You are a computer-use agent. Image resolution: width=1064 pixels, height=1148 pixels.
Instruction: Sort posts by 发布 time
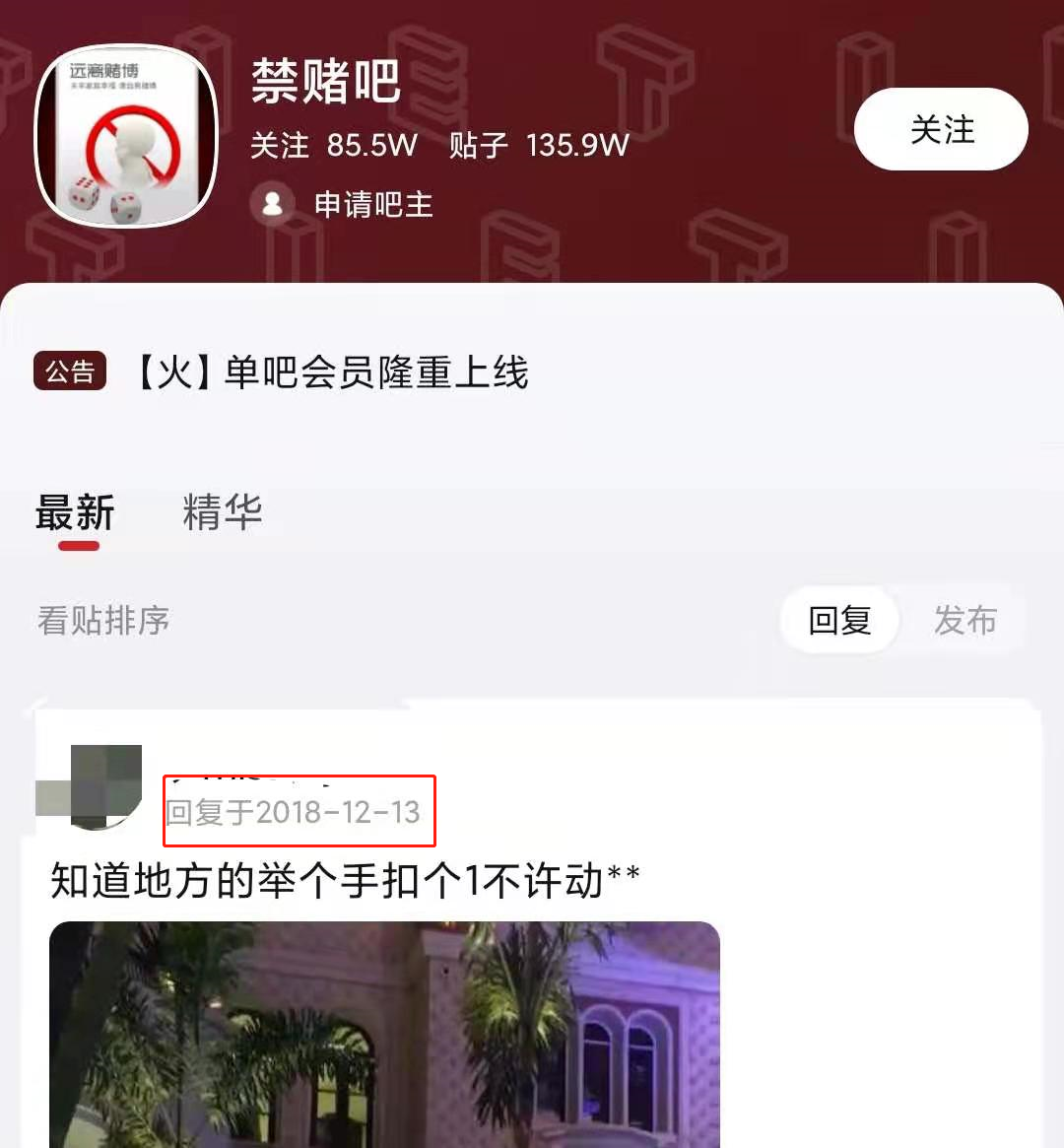(x=964, y=621)
